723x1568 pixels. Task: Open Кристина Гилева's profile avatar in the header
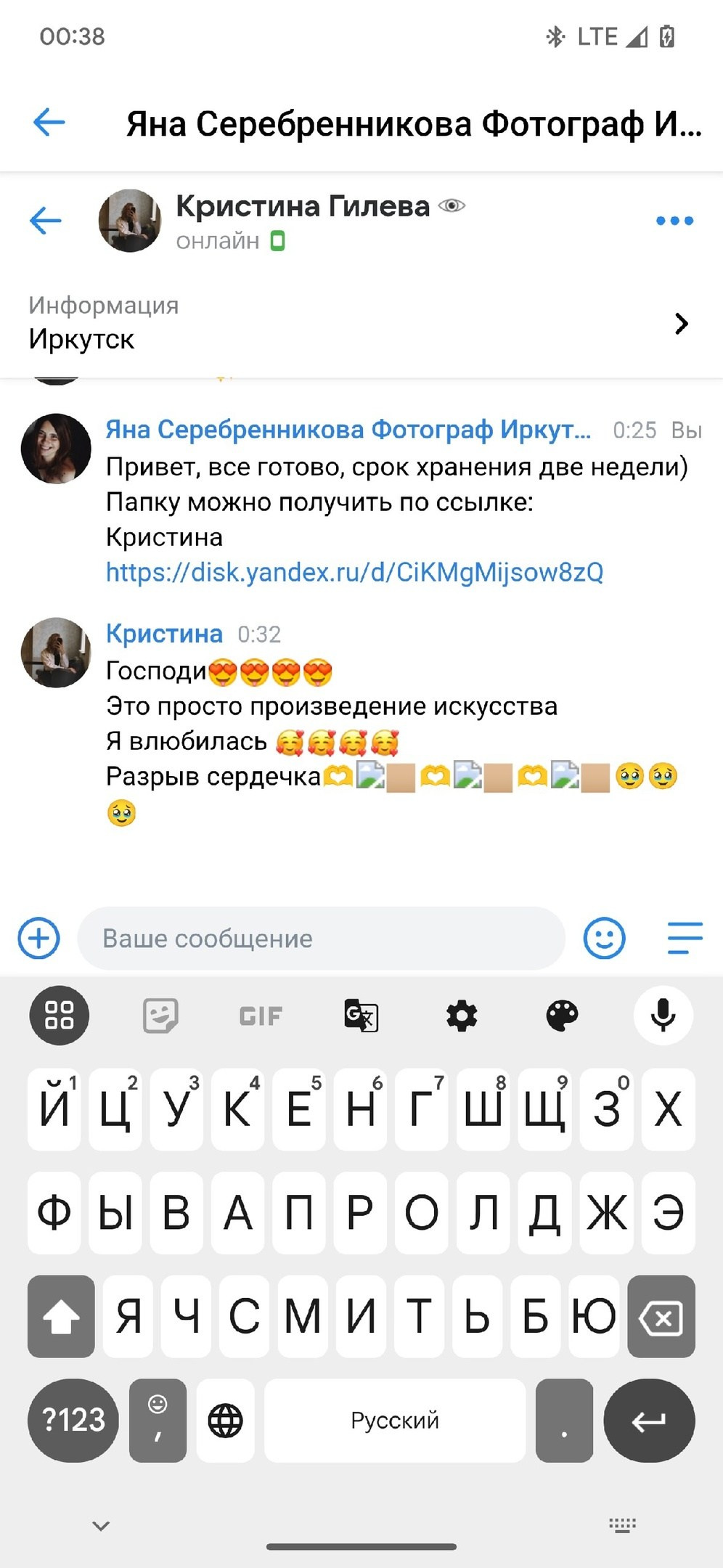click(x=130, y=221)
